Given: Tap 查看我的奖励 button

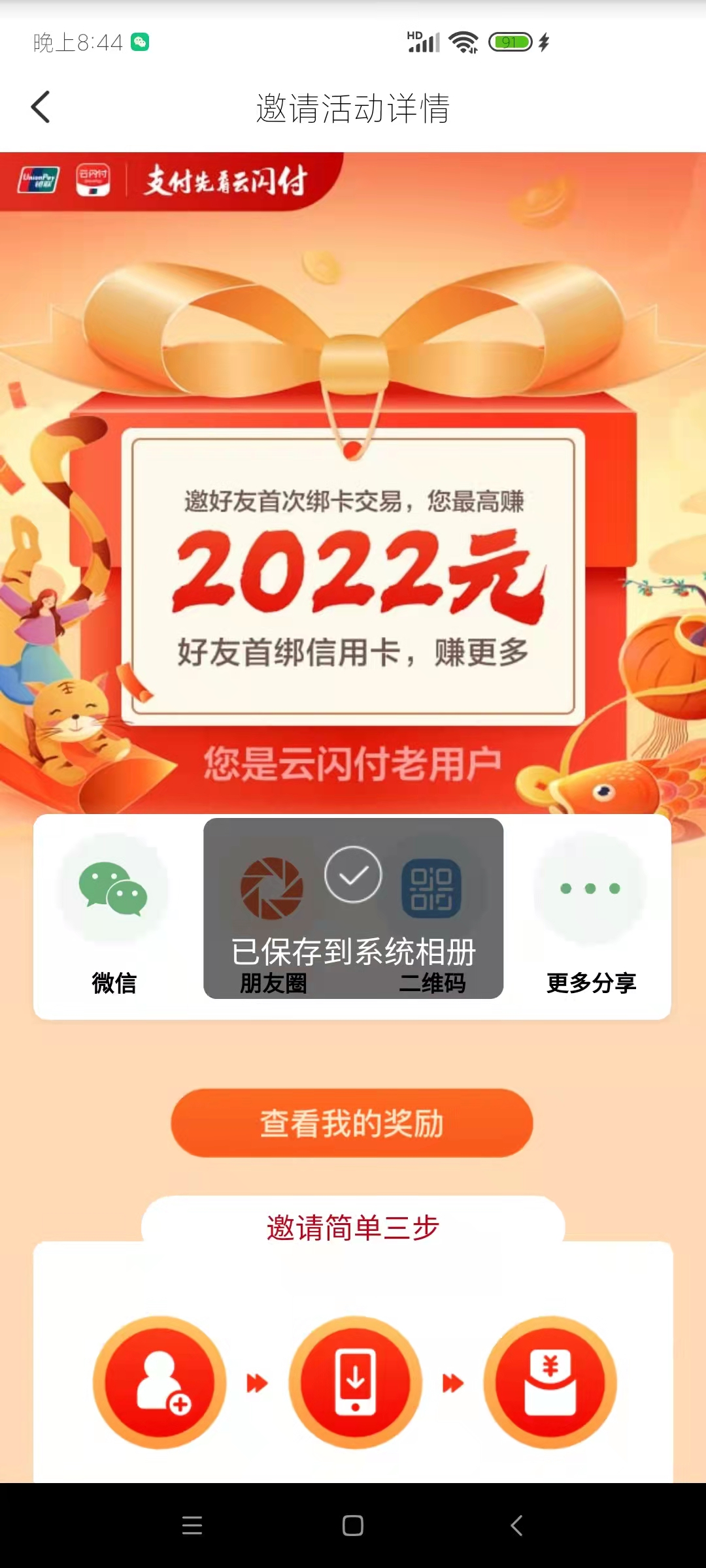Looking at the screenshot, I should (352, 1123).
